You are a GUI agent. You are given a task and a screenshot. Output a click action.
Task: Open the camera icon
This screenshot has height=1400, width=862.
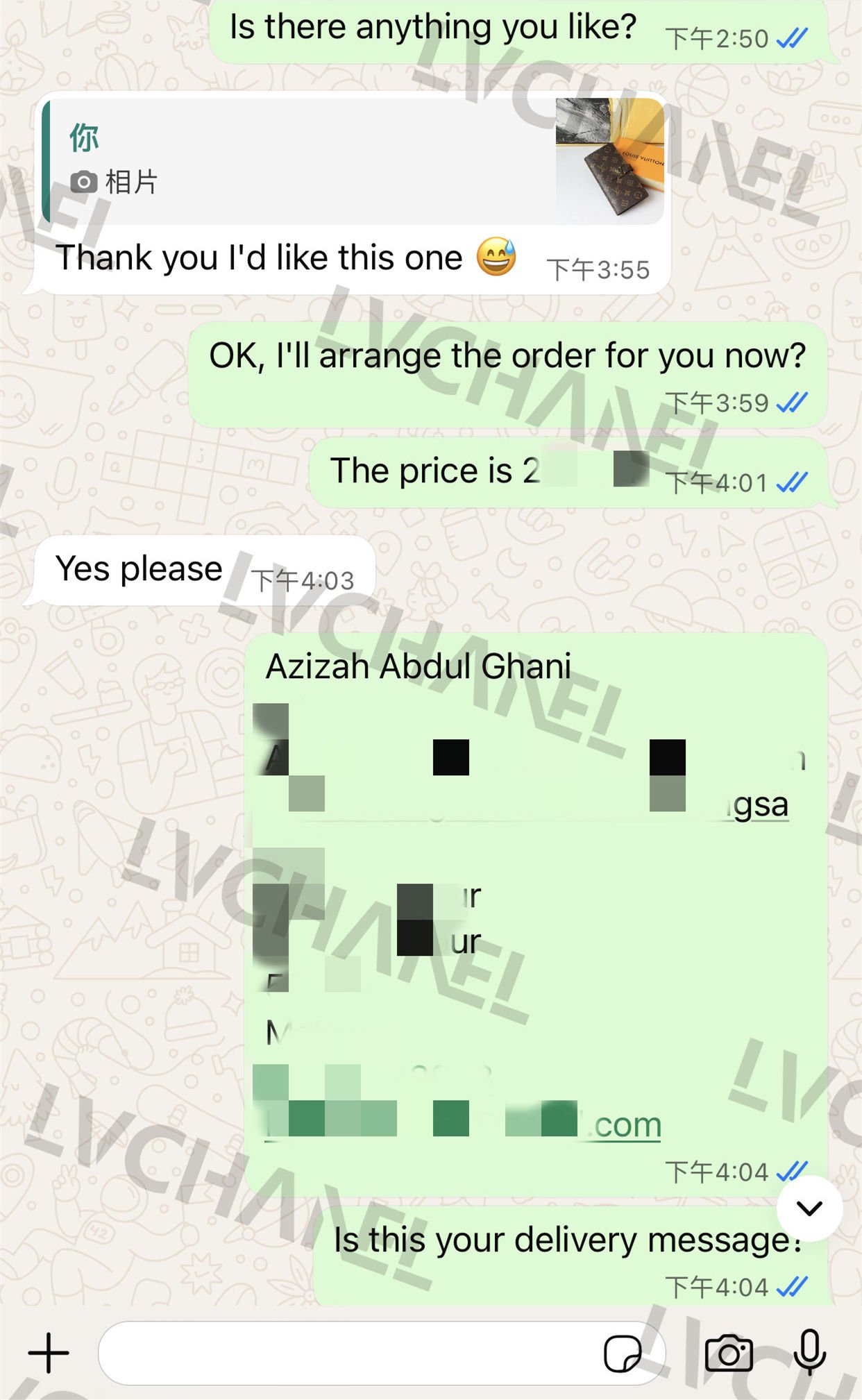pos(729,1353)
